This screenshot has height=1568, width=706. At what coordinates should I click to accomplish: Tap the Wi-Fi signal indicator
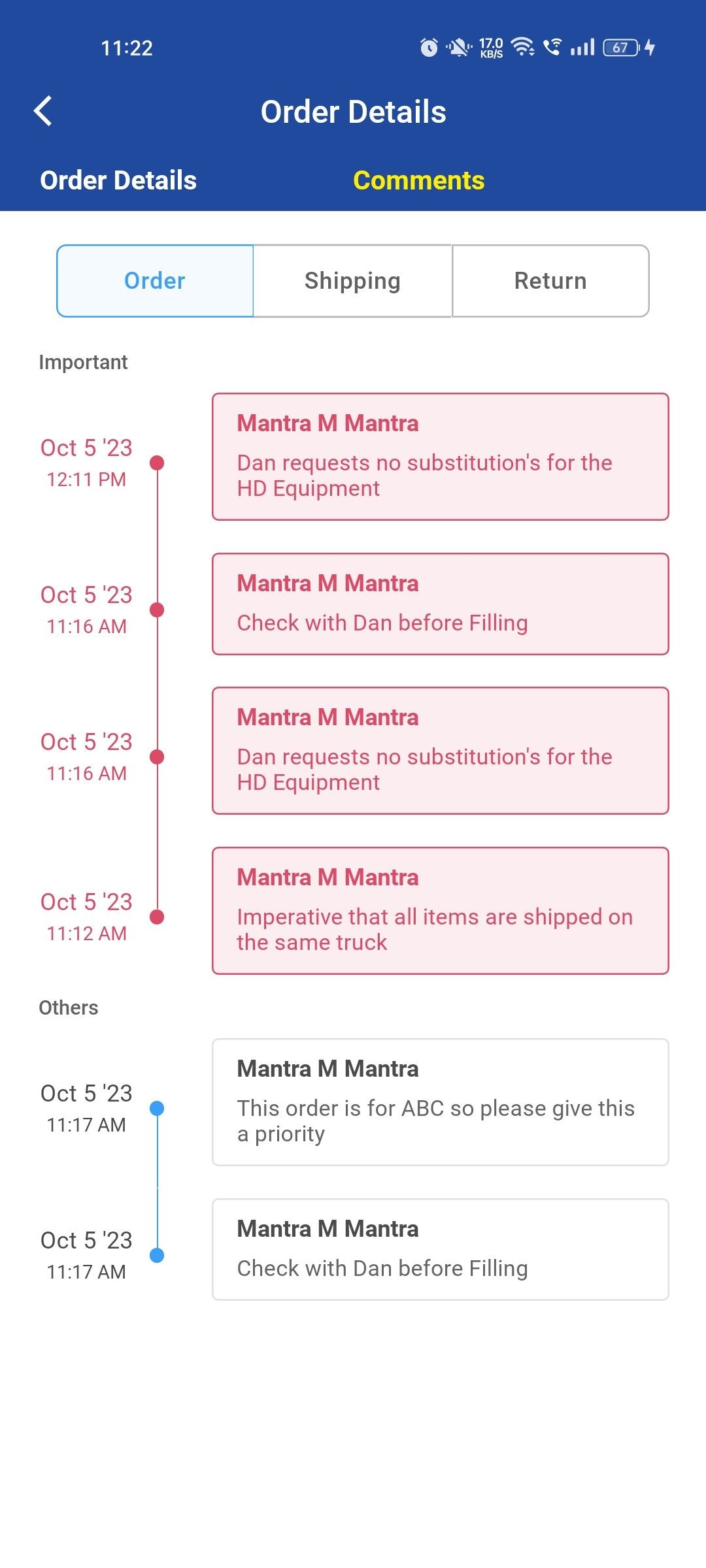[x=521, y=47]
